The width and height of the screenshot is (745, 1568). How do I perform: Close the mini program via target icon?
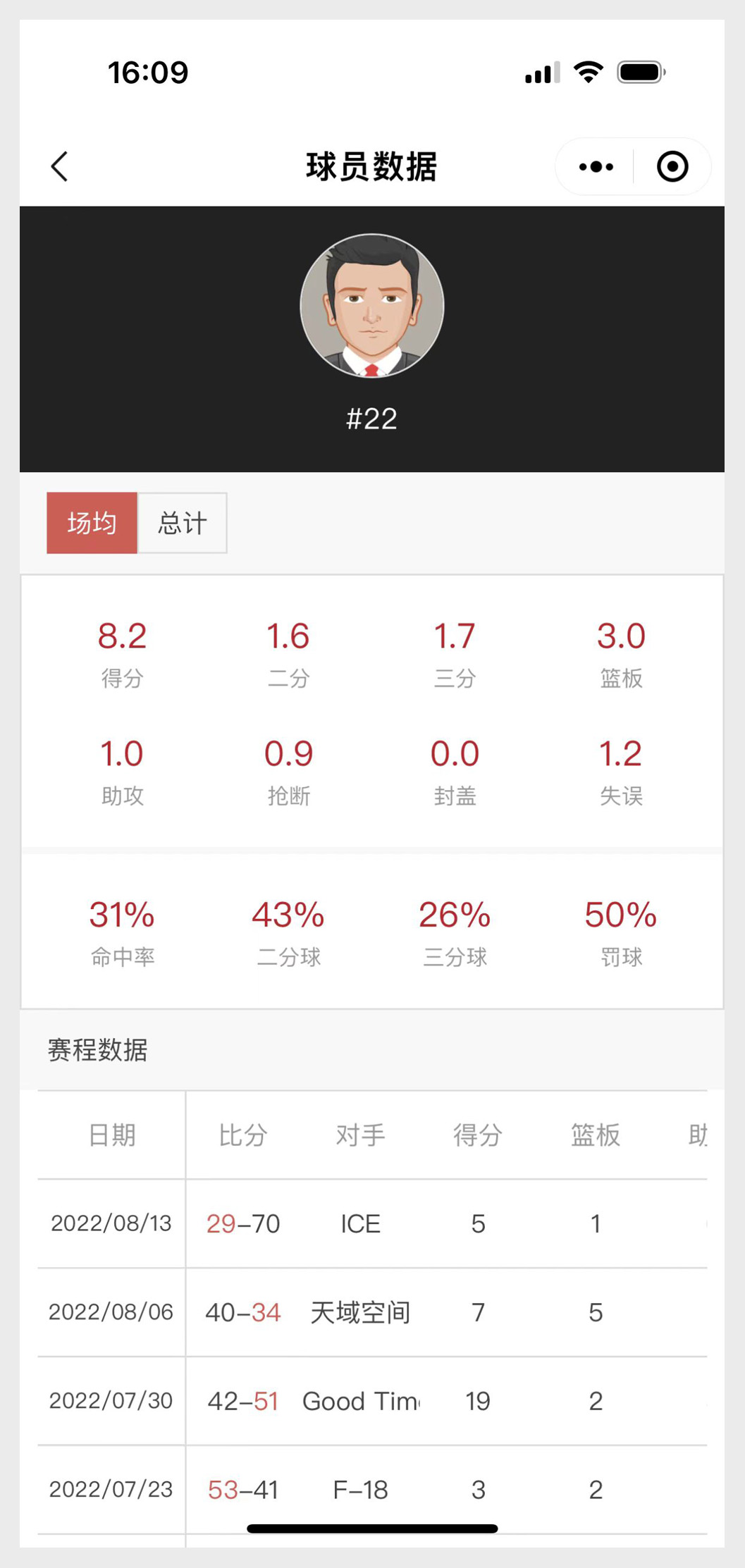[x=672, y=167]
